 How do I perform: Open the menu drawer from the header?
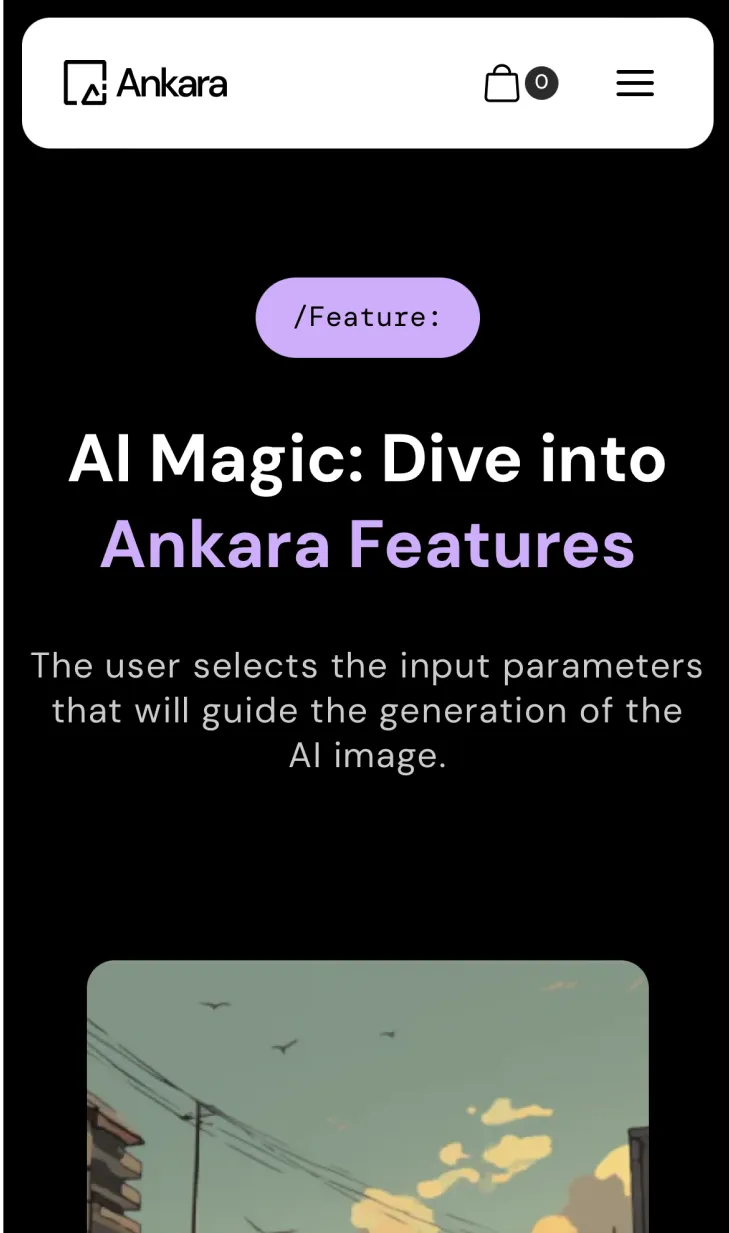(x=634, y=83)
